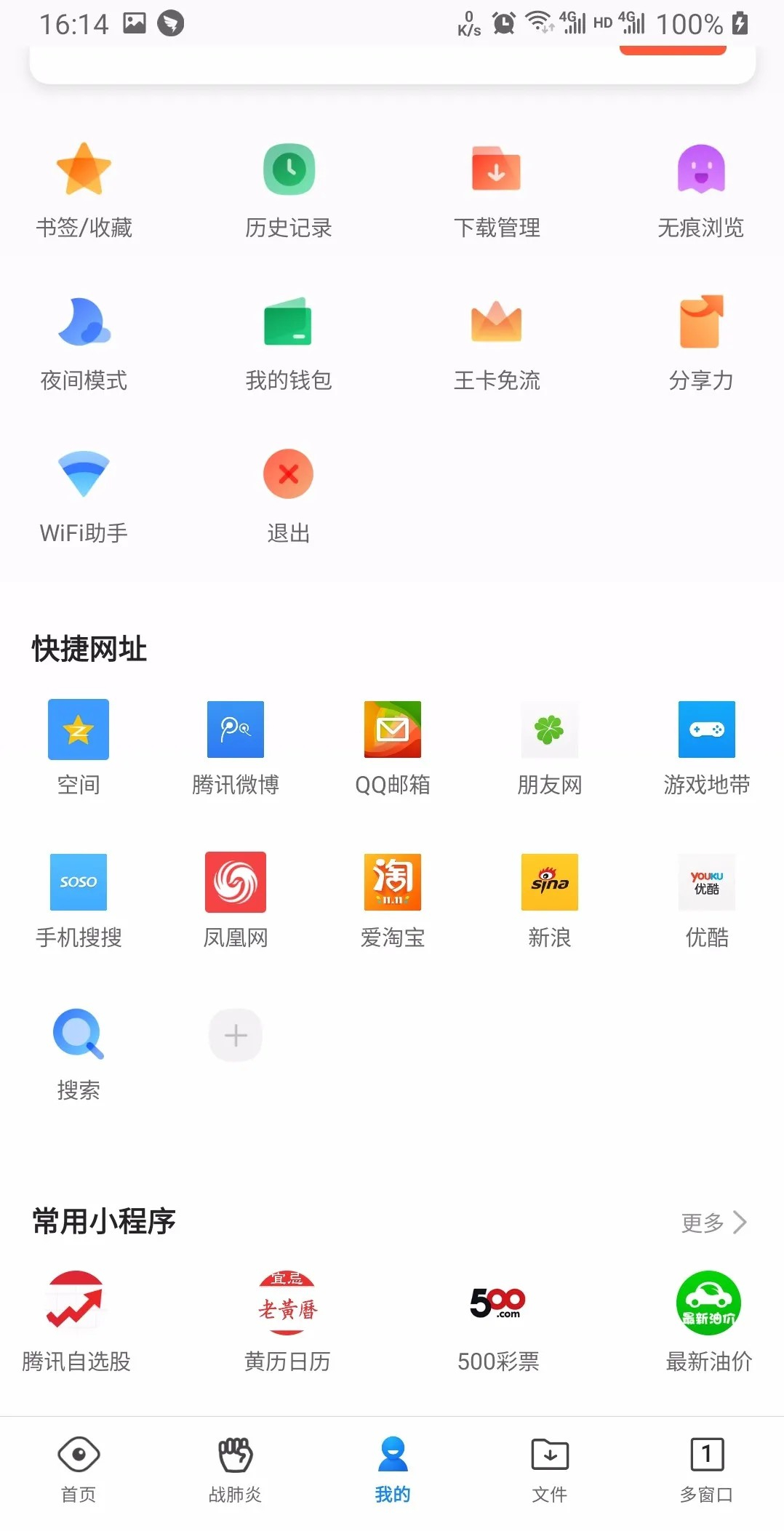Add a new quick website shortcut

point(235,1035)
